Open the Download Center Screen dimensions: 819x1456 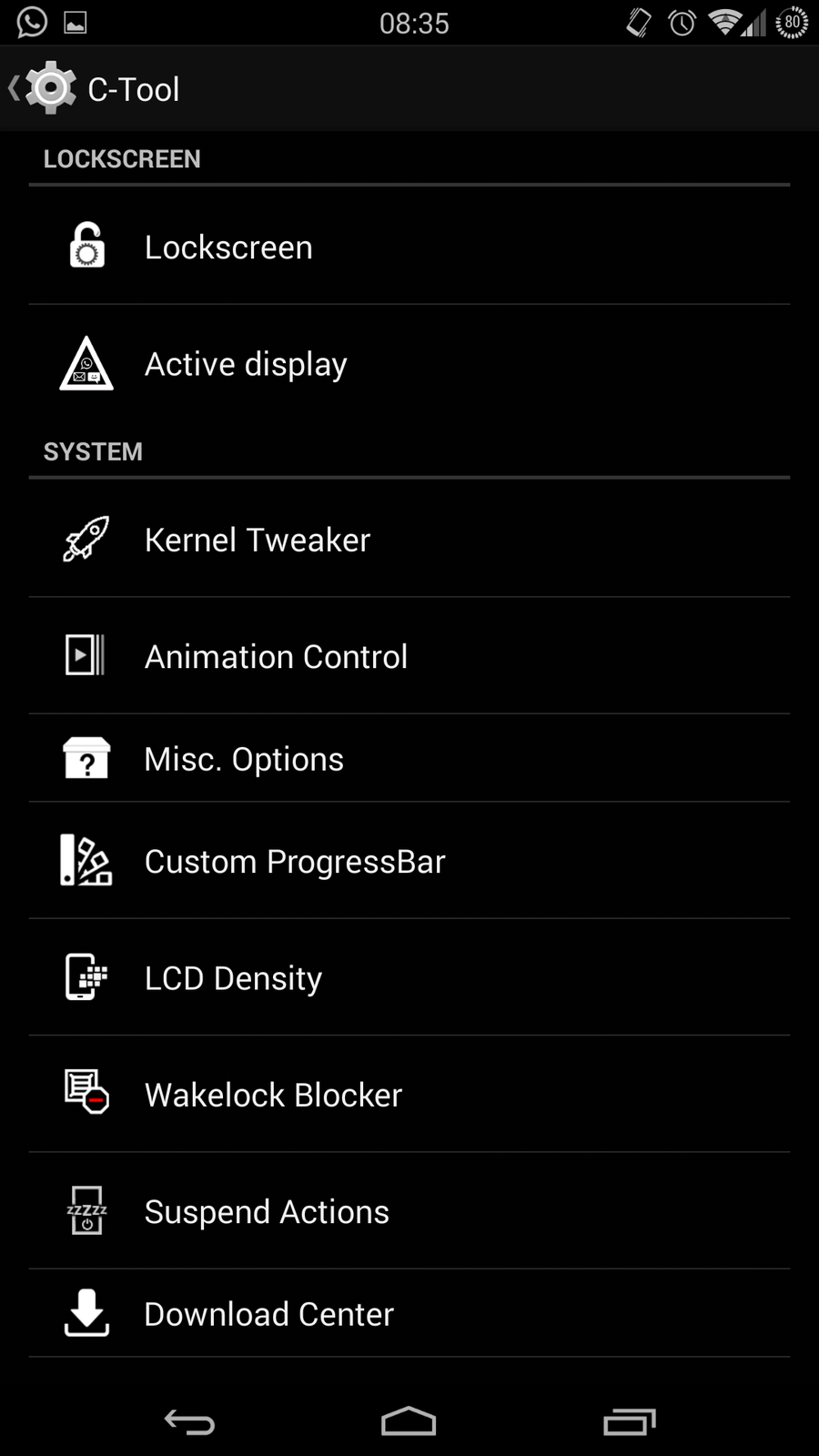coord(268,1314)
